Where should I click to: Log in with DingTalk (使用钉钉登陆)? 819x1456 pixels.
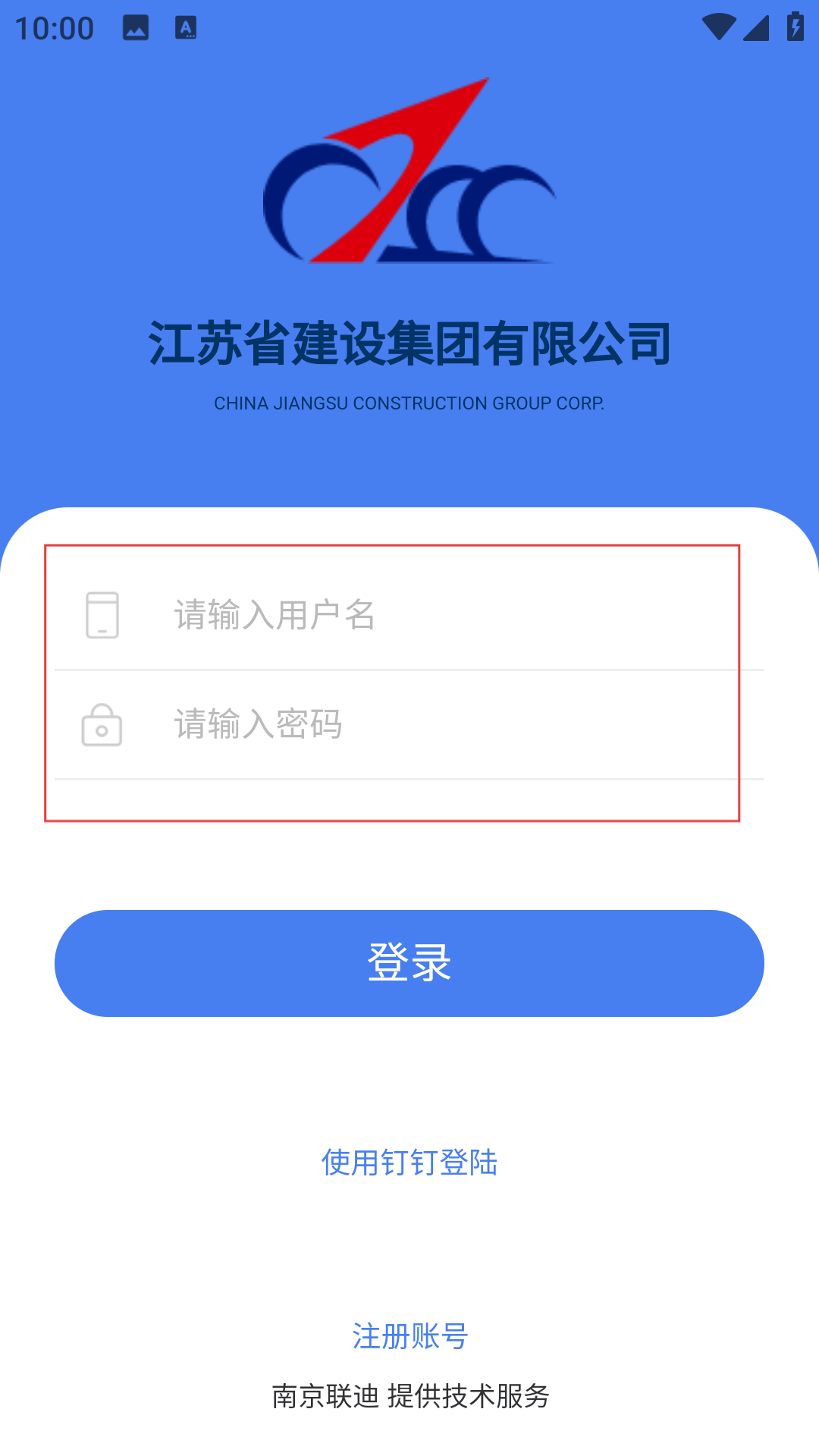coord(409,1163)
